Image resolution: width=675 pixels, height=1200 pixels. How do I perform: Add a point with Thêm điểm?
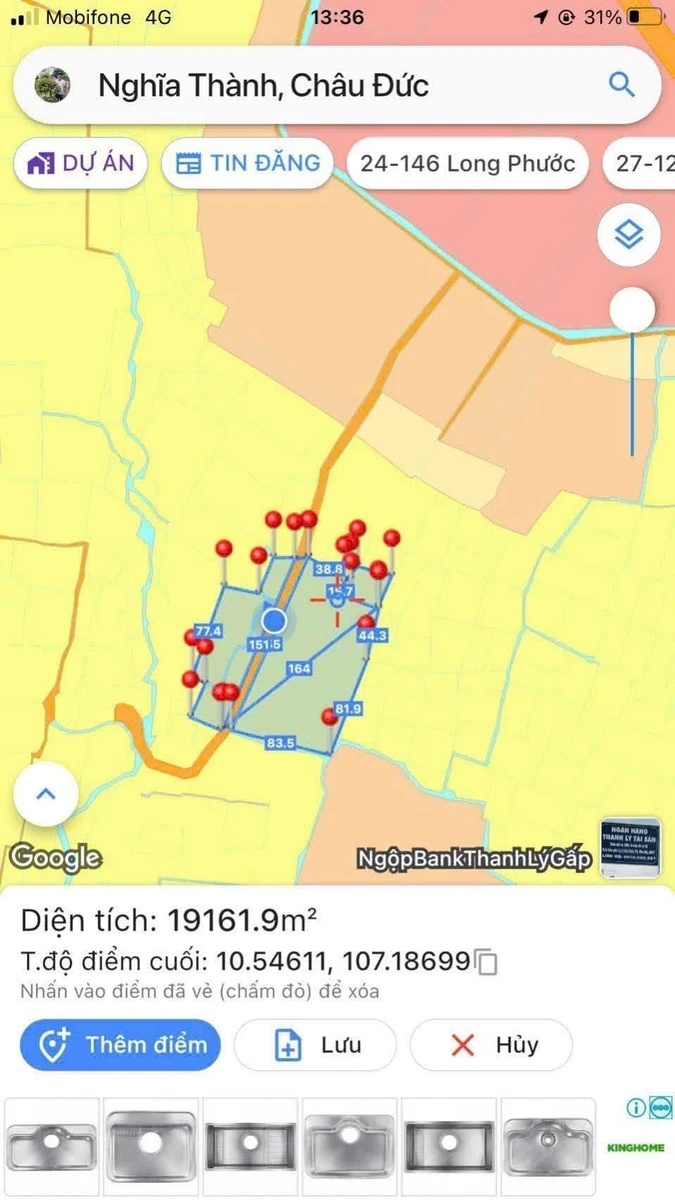tap(120, 1045)
